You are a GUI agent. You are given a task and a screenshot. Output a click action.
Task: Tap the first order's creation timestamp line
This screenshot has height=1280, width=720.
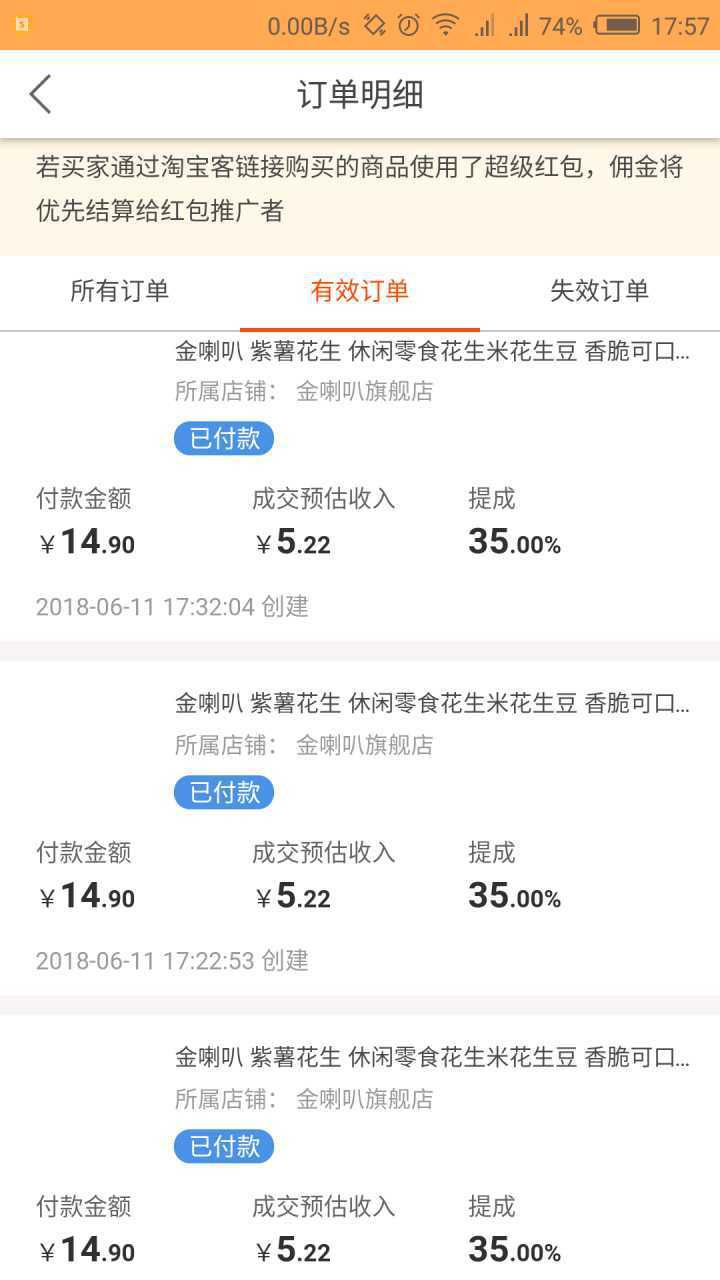[170, 606]
